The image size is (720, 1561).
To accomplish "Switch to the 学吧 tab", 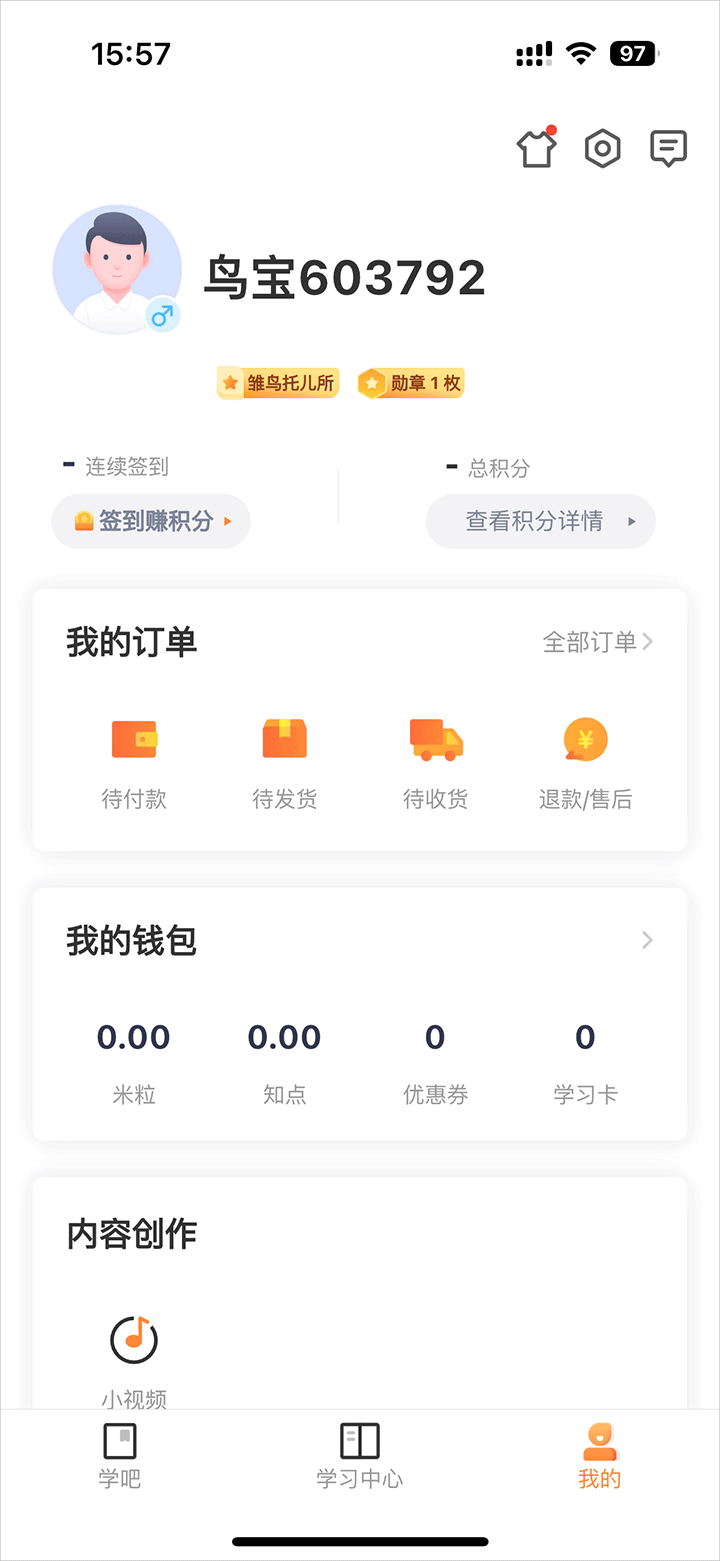I will pos(120,1456).
